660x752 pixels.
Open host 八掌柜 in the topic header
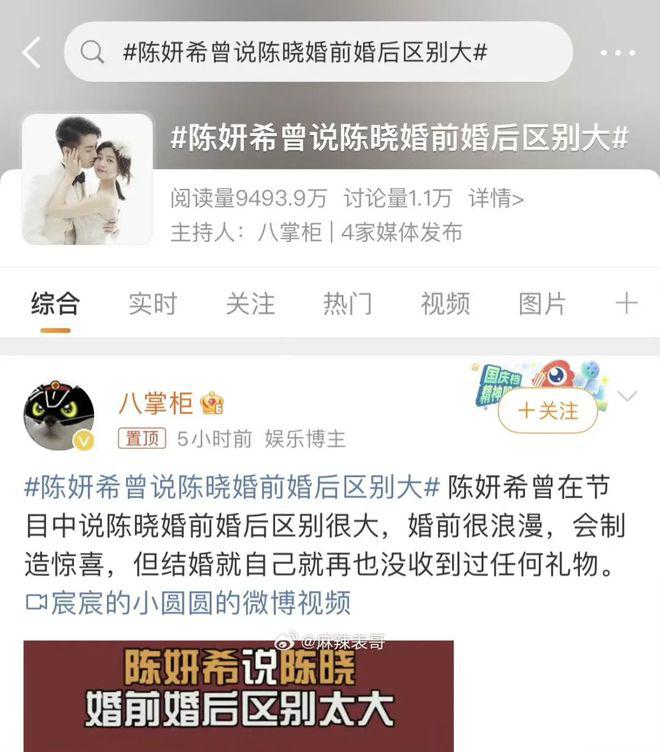pyautogui.click(x=290, y=233)
